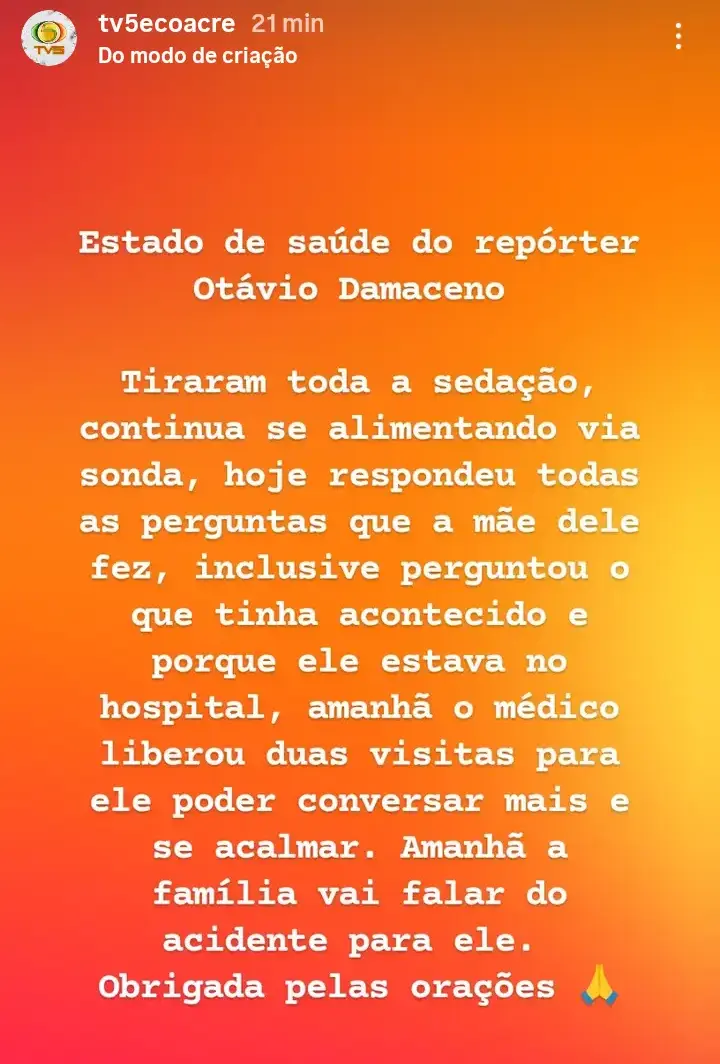720x1064 pixels.
Task: Open the tv5ecoacre profile picture
Action: point(48,39)
